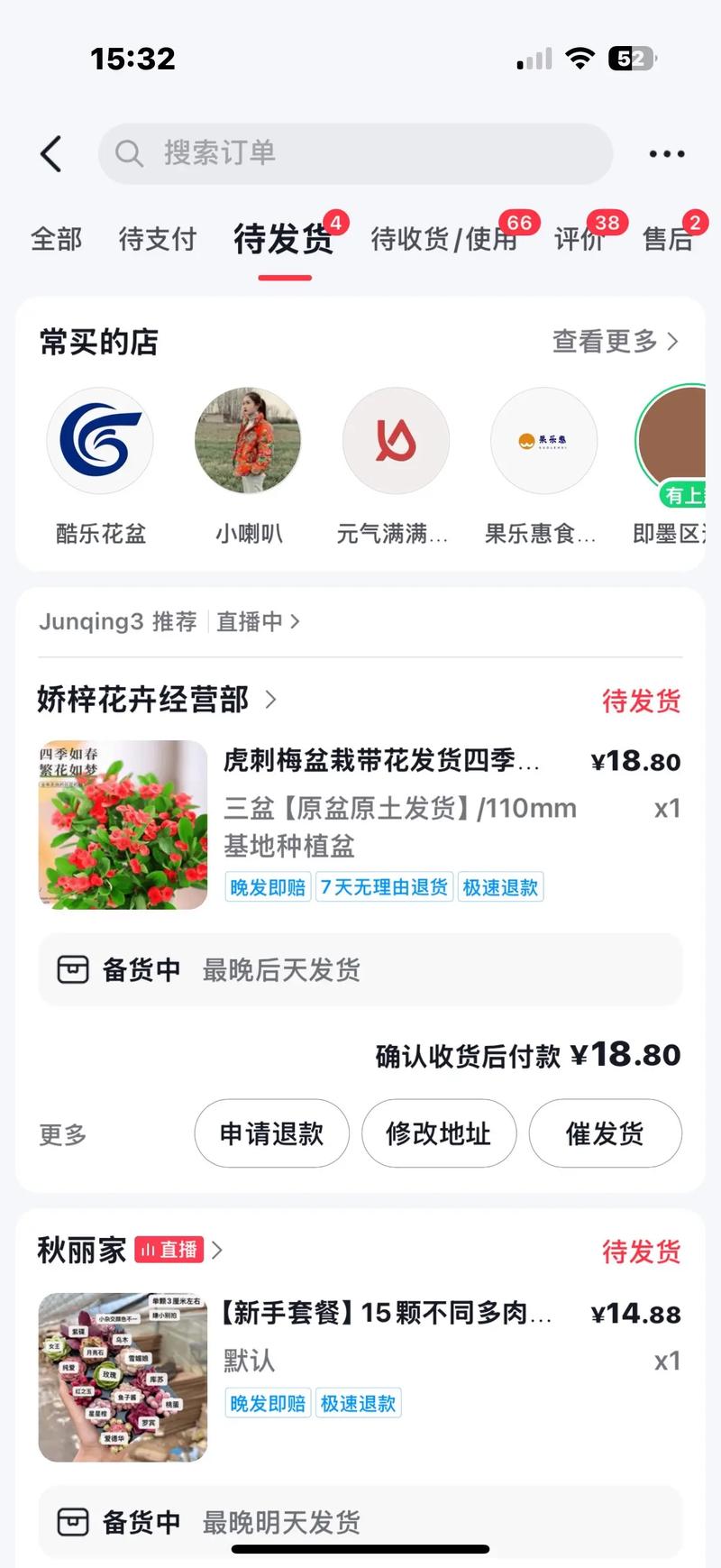Tap 修改地址 to change delivery address
Image resolution: width=721 pixels, height=1568 pixels.
(x=439, y=1133)
